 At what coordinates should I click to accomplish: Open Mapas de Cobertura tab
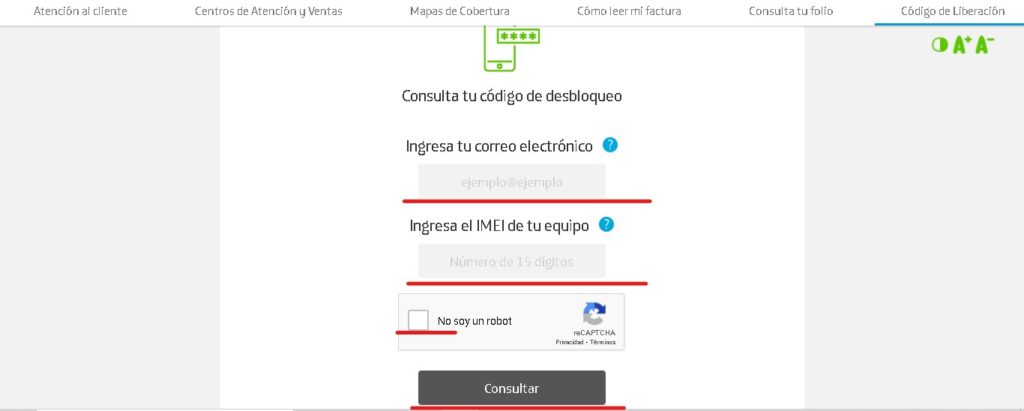click(x=459, y=11)
